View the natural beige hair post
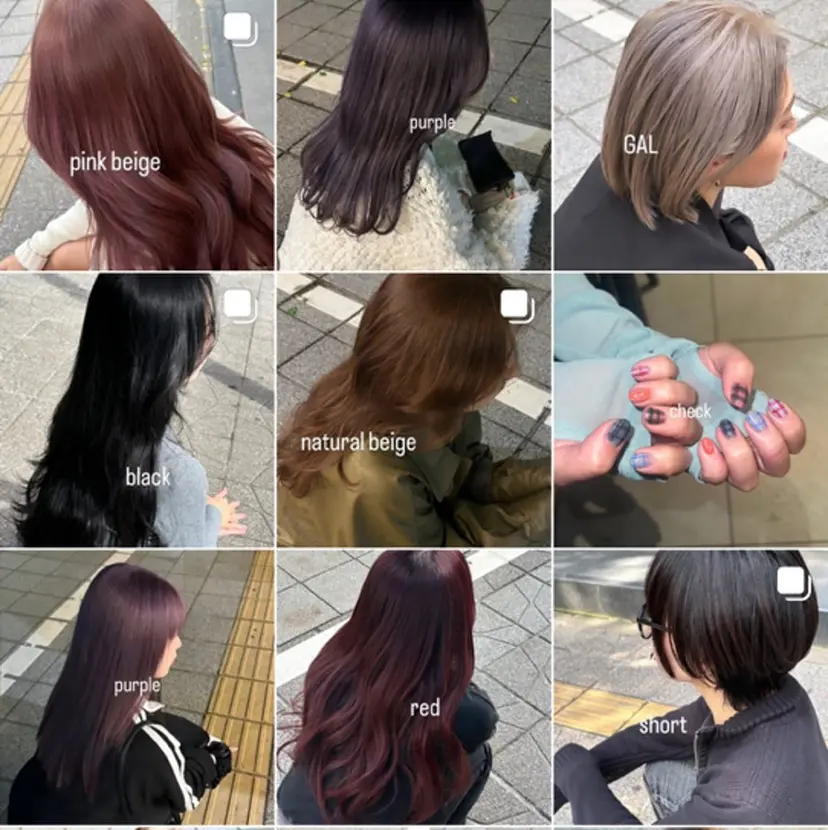The width and height of the screenshot is (828, 830). click(x=413, y=410)
